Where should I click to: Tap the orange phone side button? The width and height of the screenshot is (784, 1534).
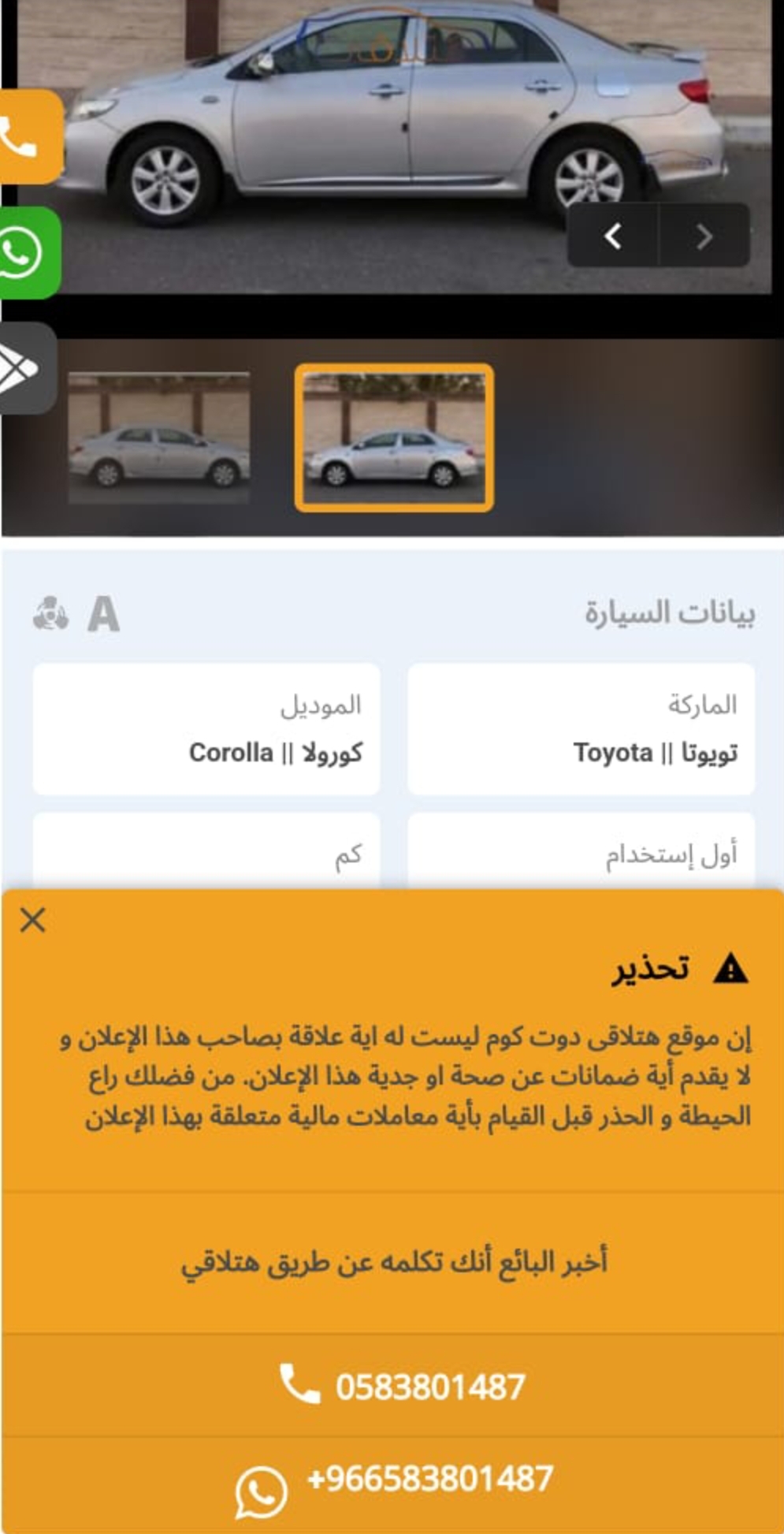[29, 137]
